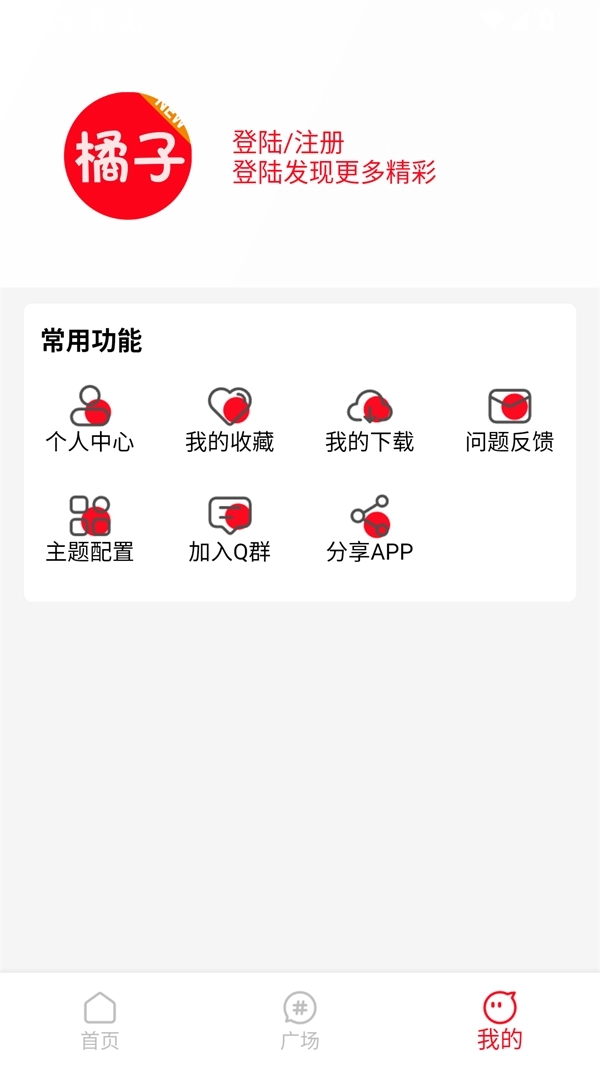The width and height of the screenshot is (600, 1066).
Task: Open 个人中心
Action: 90,420
